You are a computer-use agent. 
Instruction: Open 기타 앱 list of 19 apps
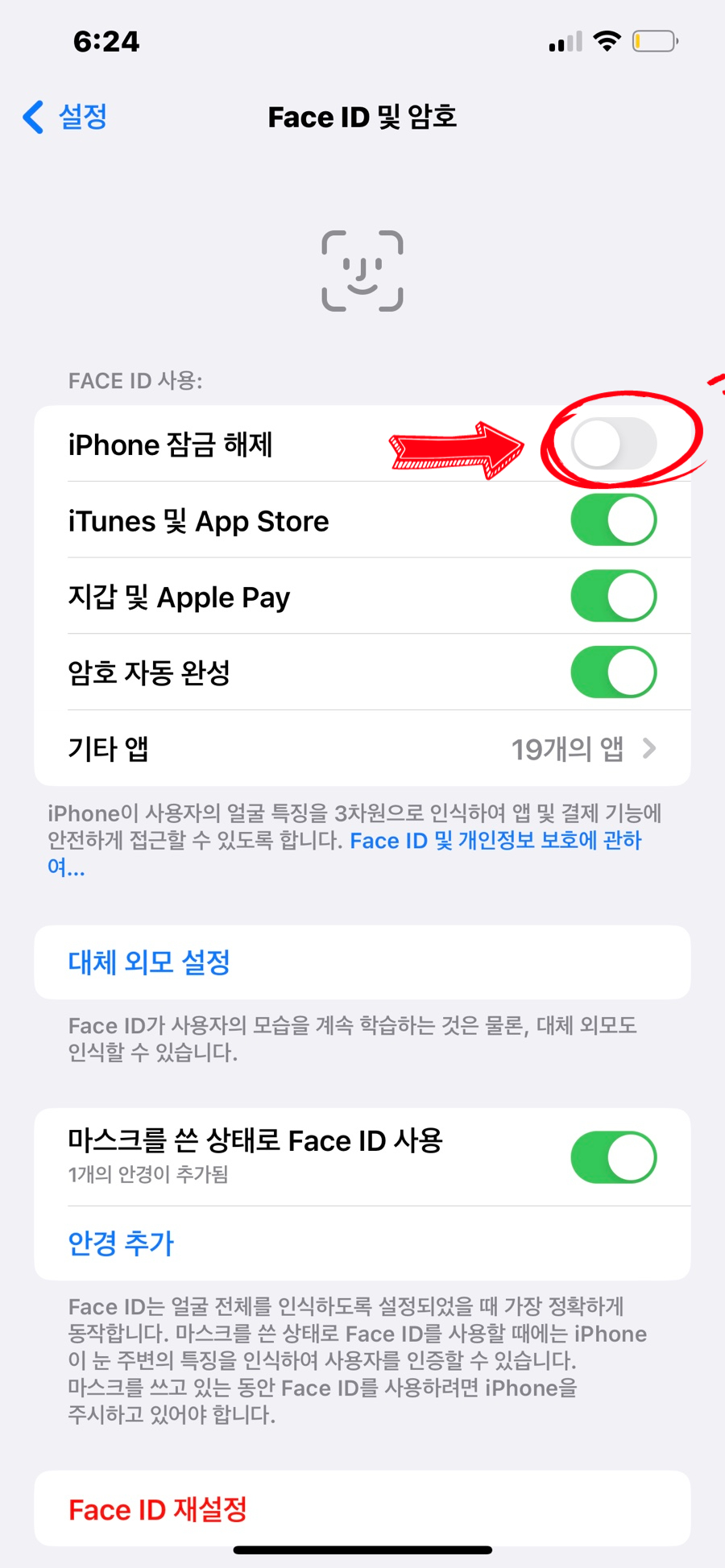tap(362, 749)
